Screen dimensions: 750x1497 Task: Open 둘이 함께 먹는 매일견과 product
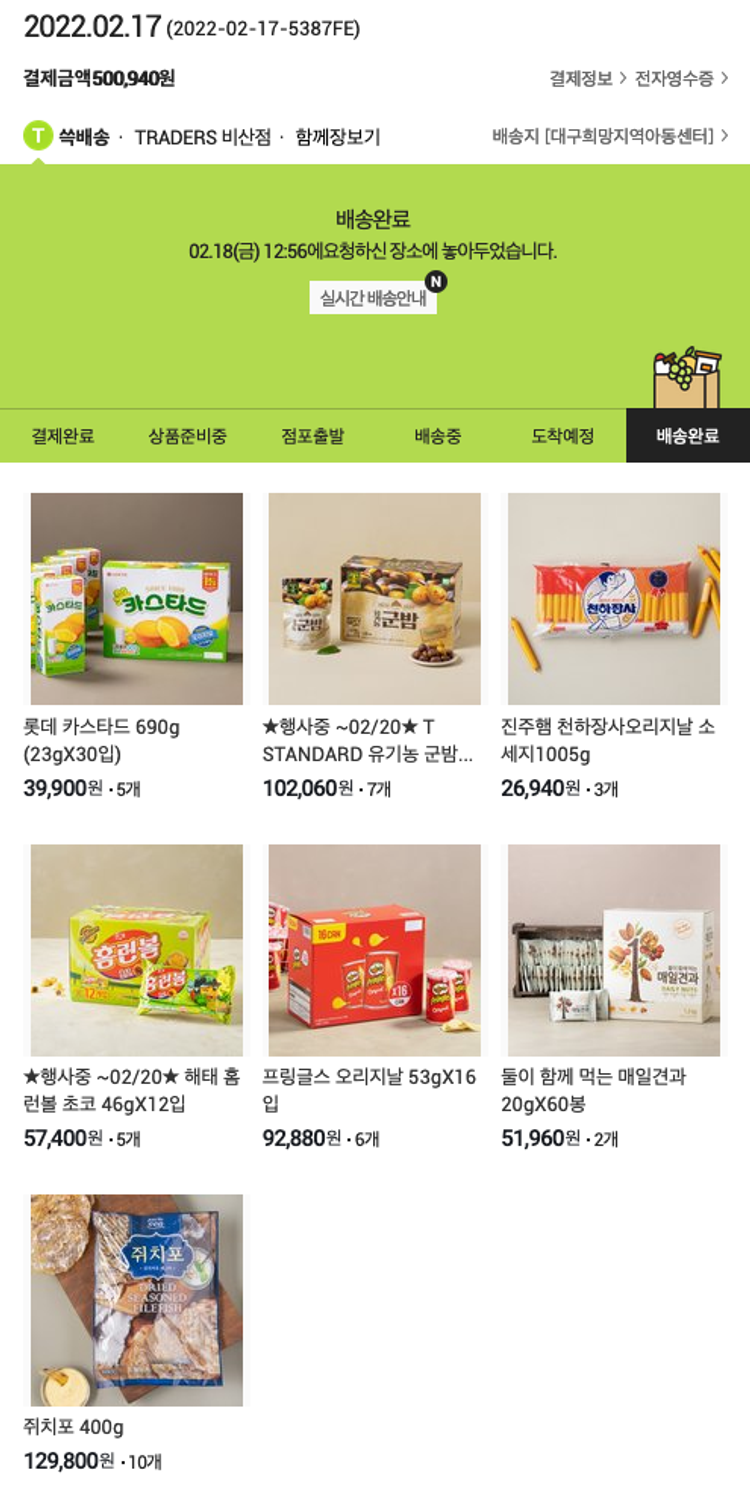pos(613,950)
